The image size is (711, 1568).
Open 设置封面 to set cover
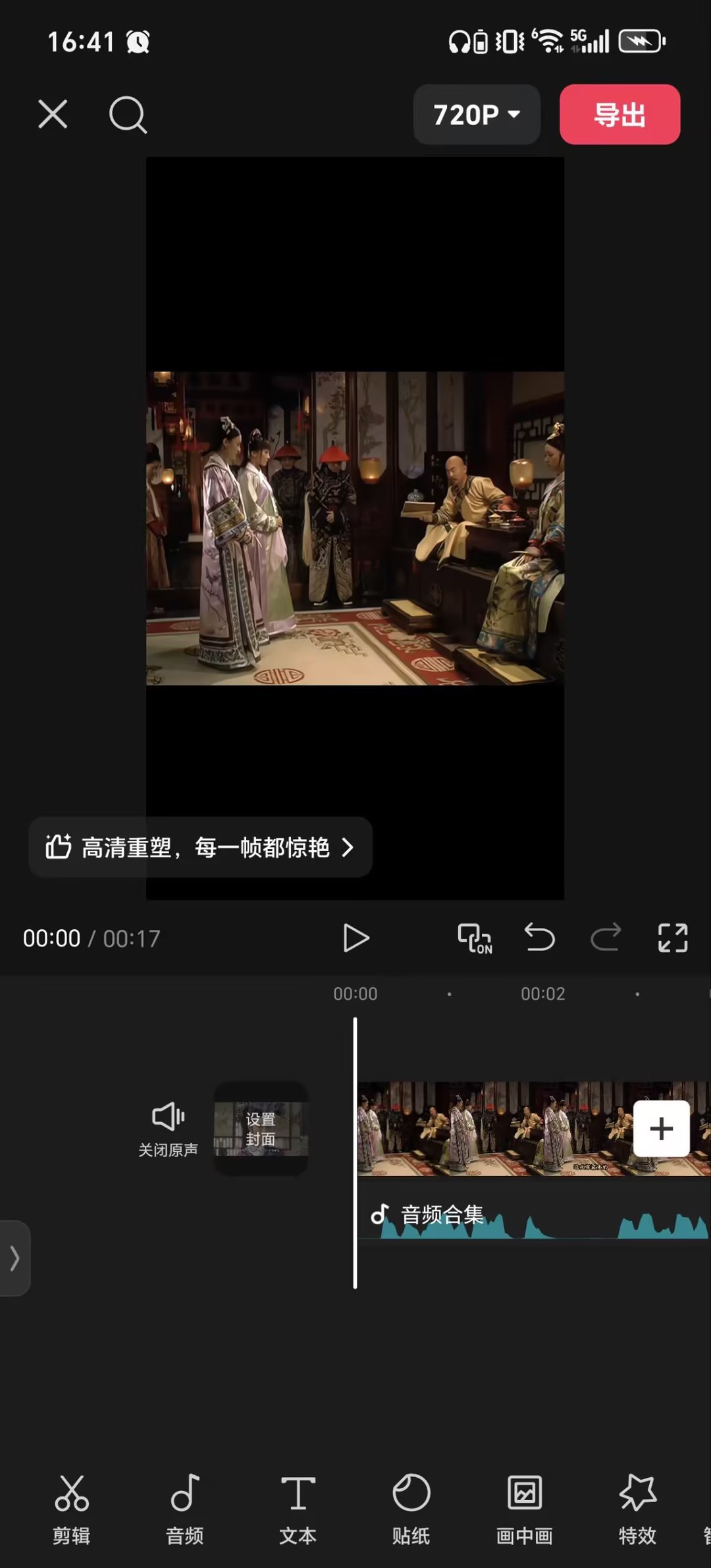click(x=261, y=1129)
